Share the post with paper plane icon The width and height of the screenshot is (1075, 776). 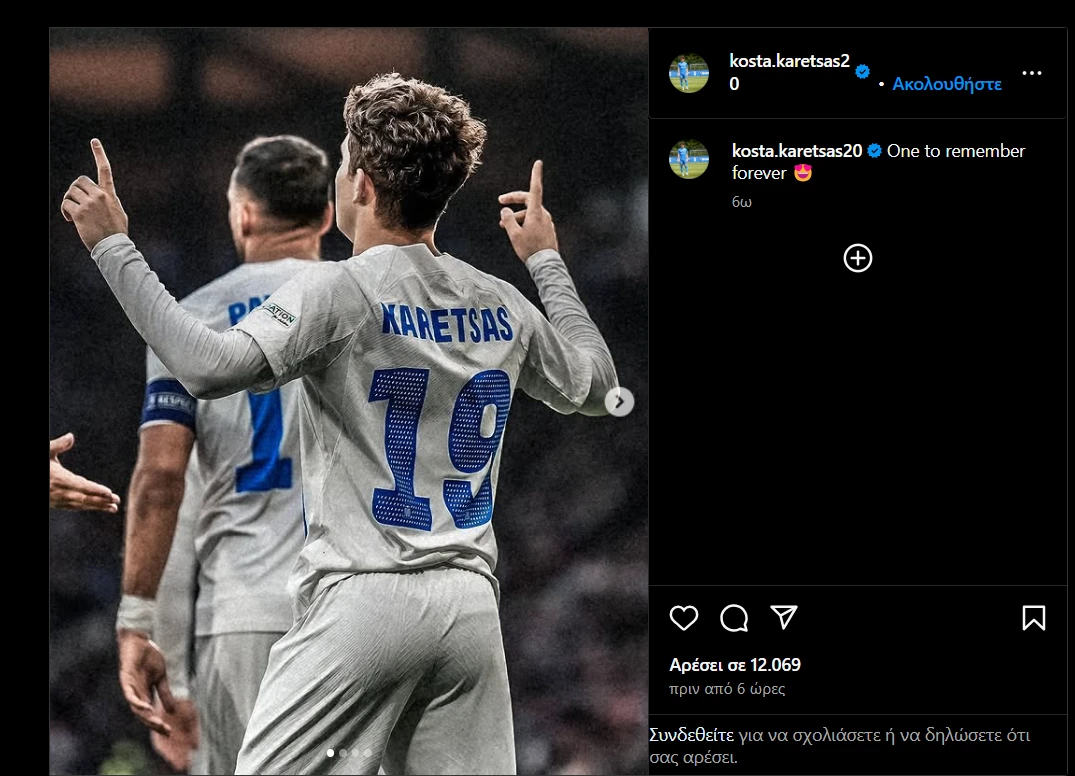tap(785, 617)
